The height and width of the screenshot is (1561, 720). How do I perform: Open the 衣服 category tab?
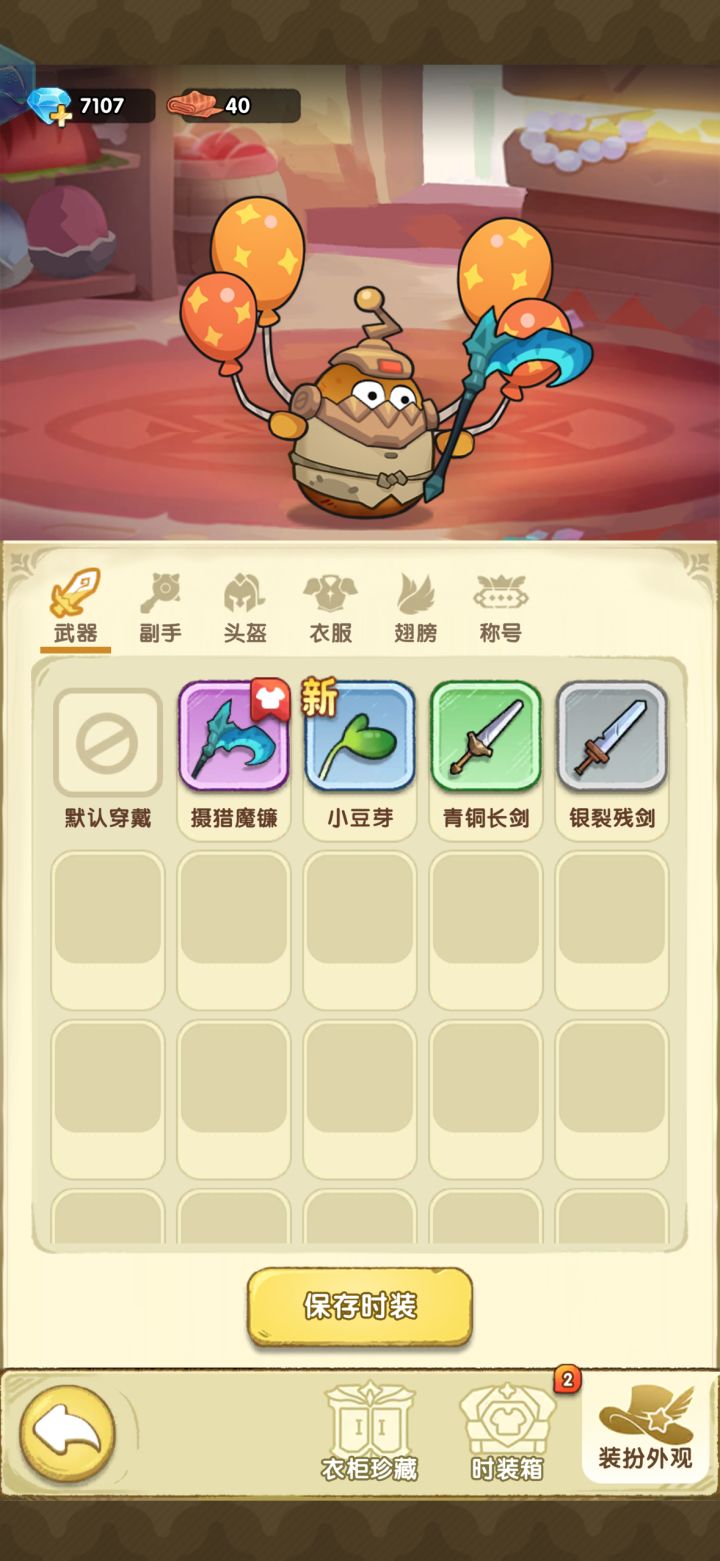(x=331, y=608)
